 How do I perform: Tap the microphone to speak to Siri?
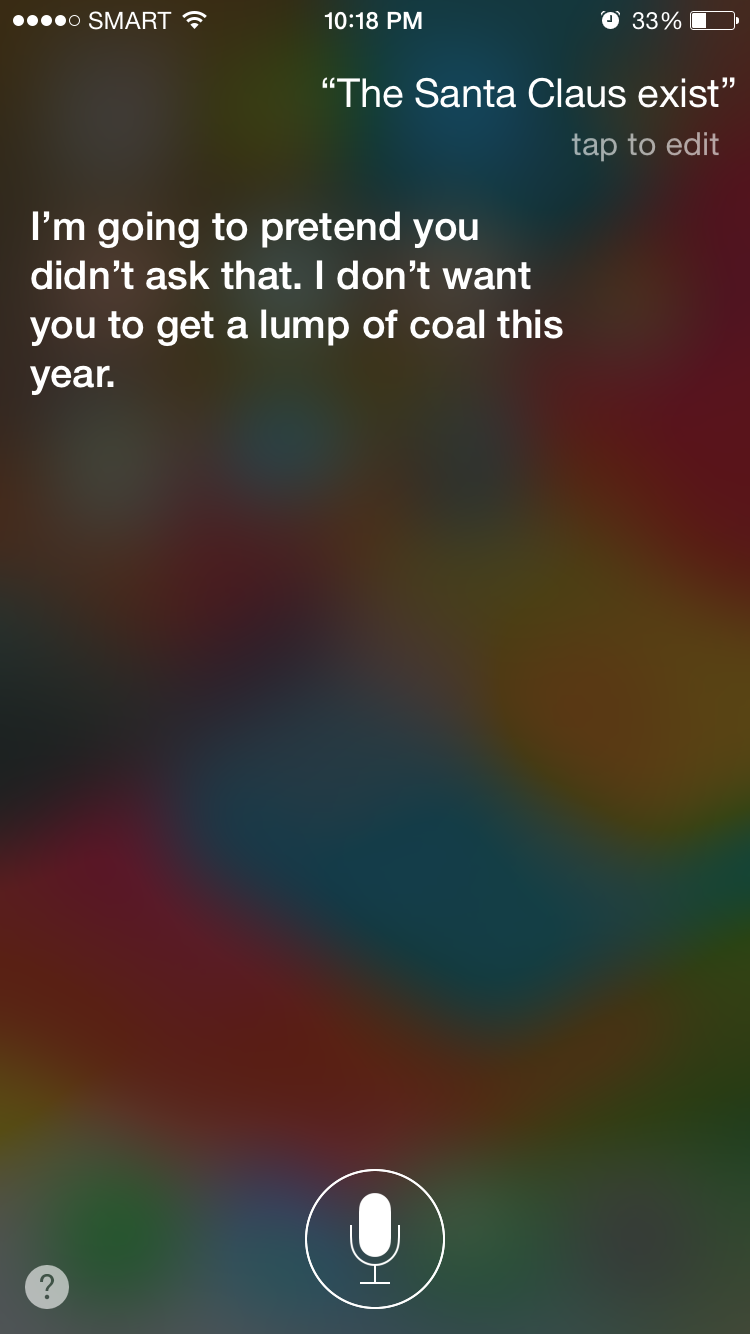pos(375,1239)
